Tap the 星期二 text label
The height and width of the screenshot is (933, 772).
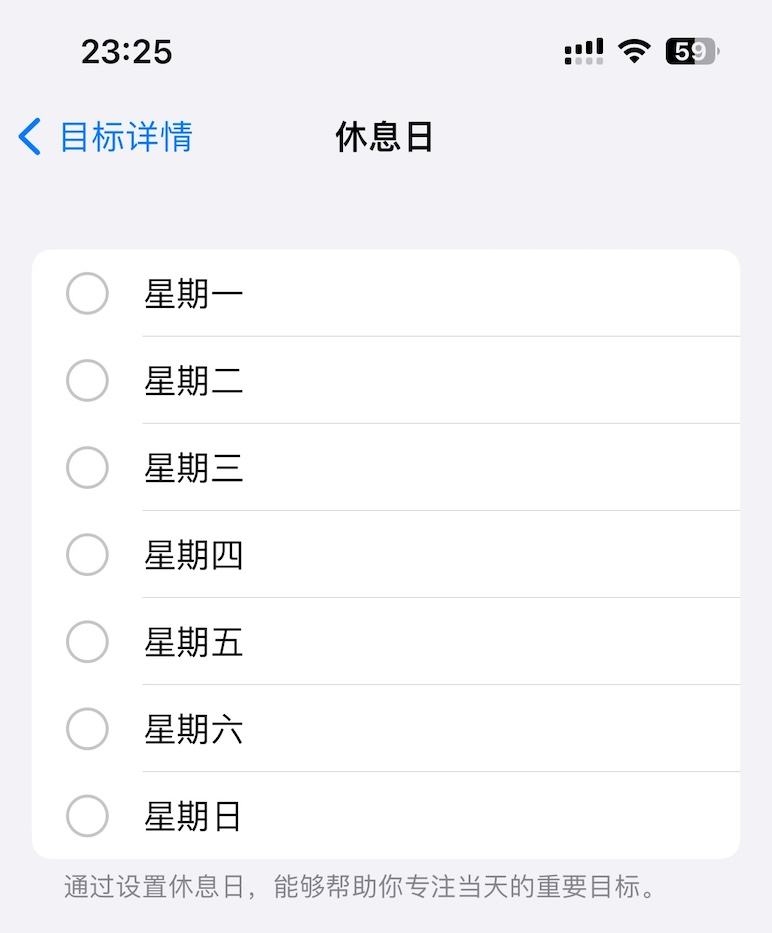tap(194, 381)
